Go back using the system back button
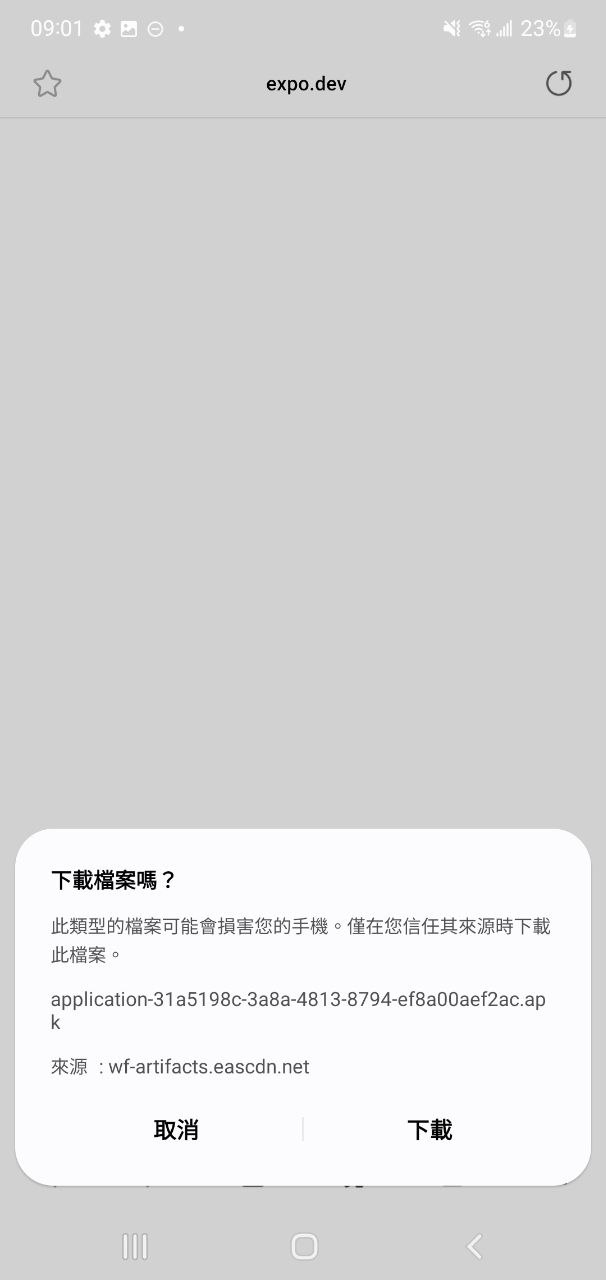606x1280 pixels. point(474,1246)
